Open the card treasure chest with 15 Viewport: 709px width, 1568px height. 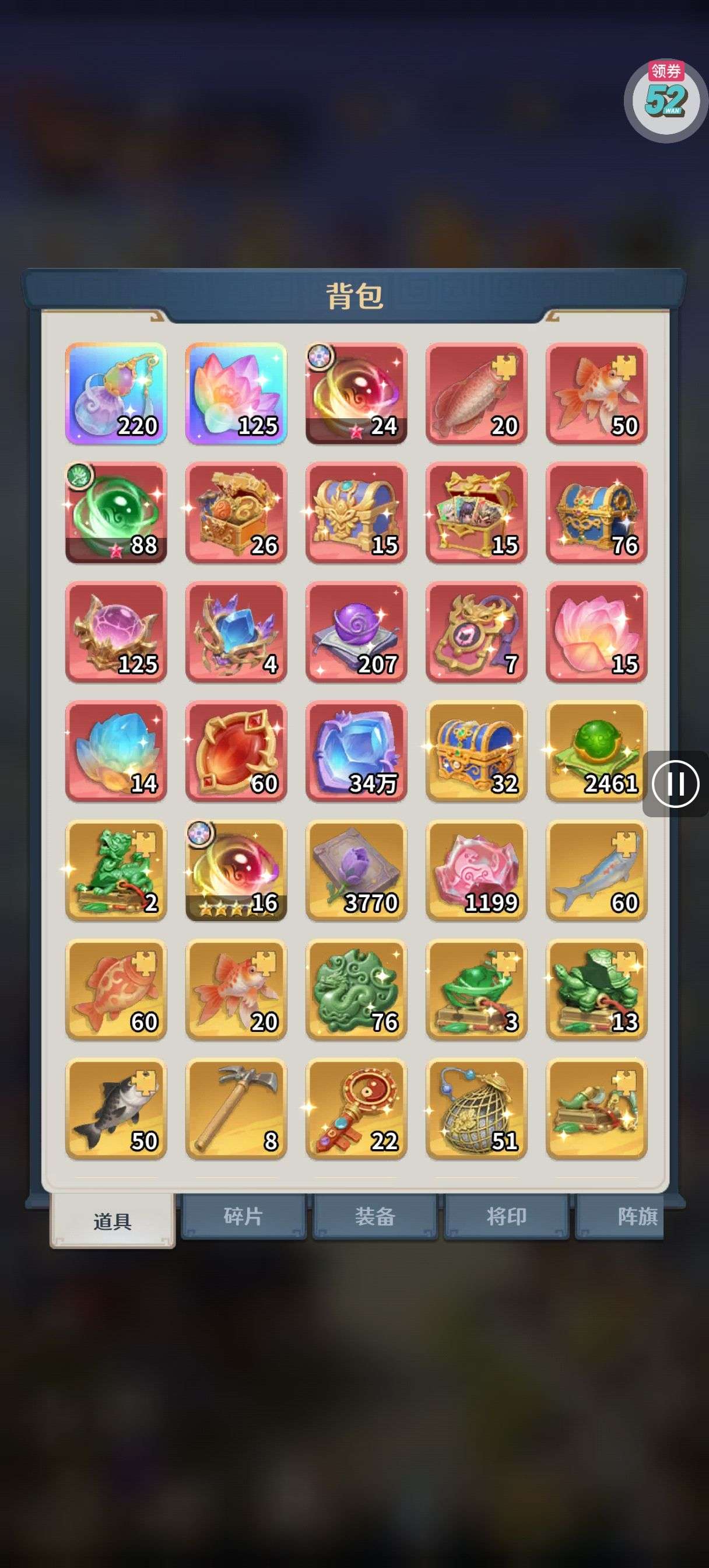point(476,512)
